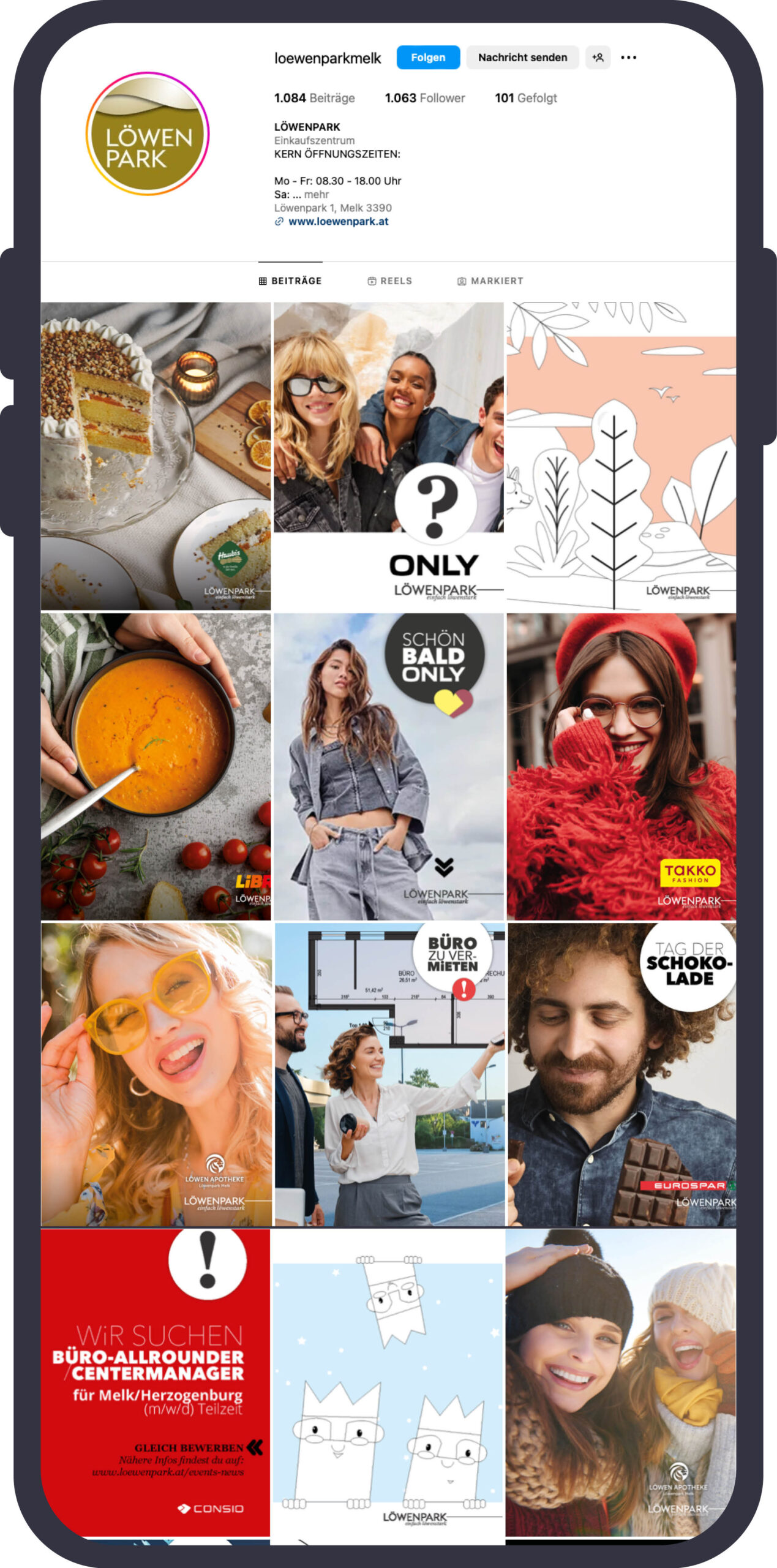The image size is (777, 1568).
Task: Switch to the Markiert tab
Action: pyautogui.click(x=490, y=281)
